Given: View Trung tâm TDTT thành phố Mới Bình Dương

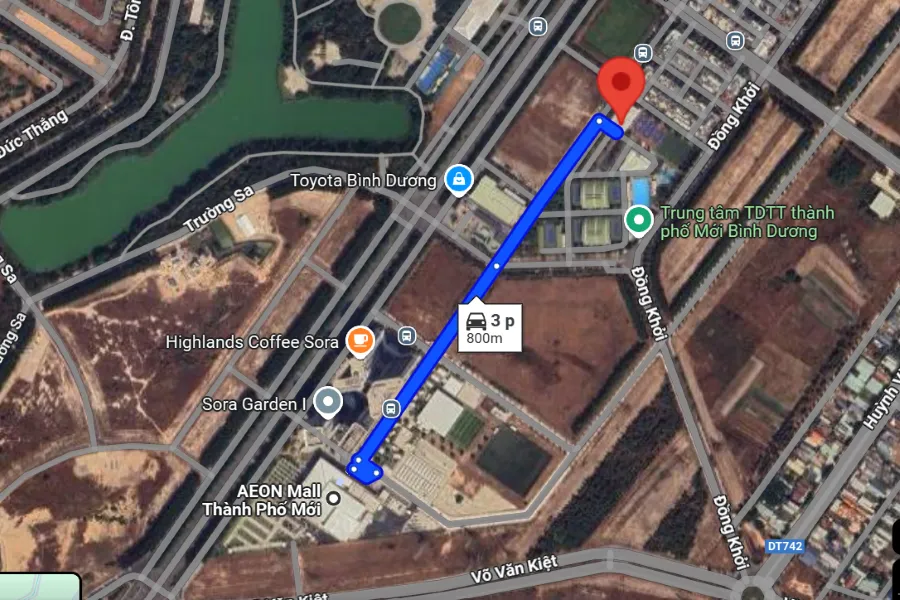Looking at the screenshot, I should click(637, 219).
